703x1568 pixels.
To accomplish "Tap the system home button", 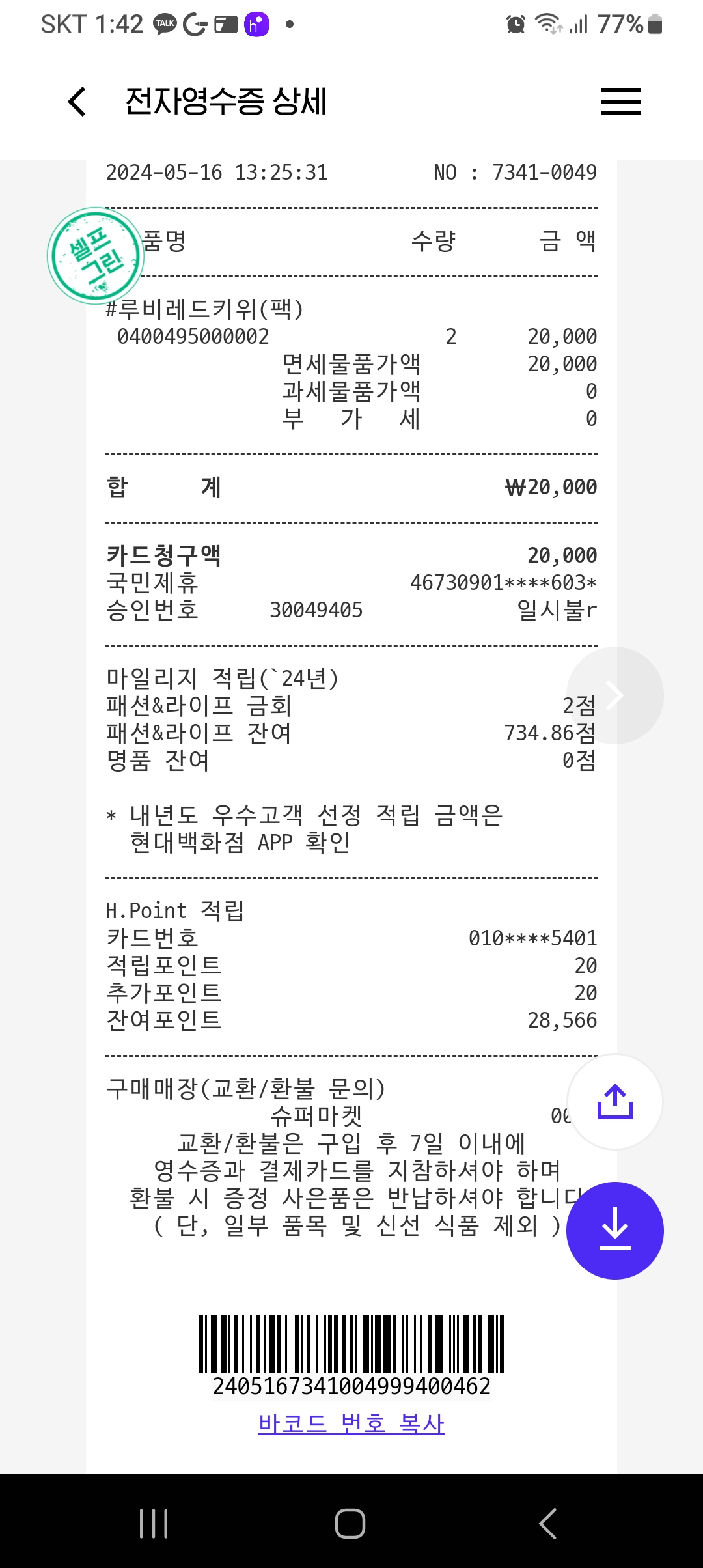I will coord(350,1524).
